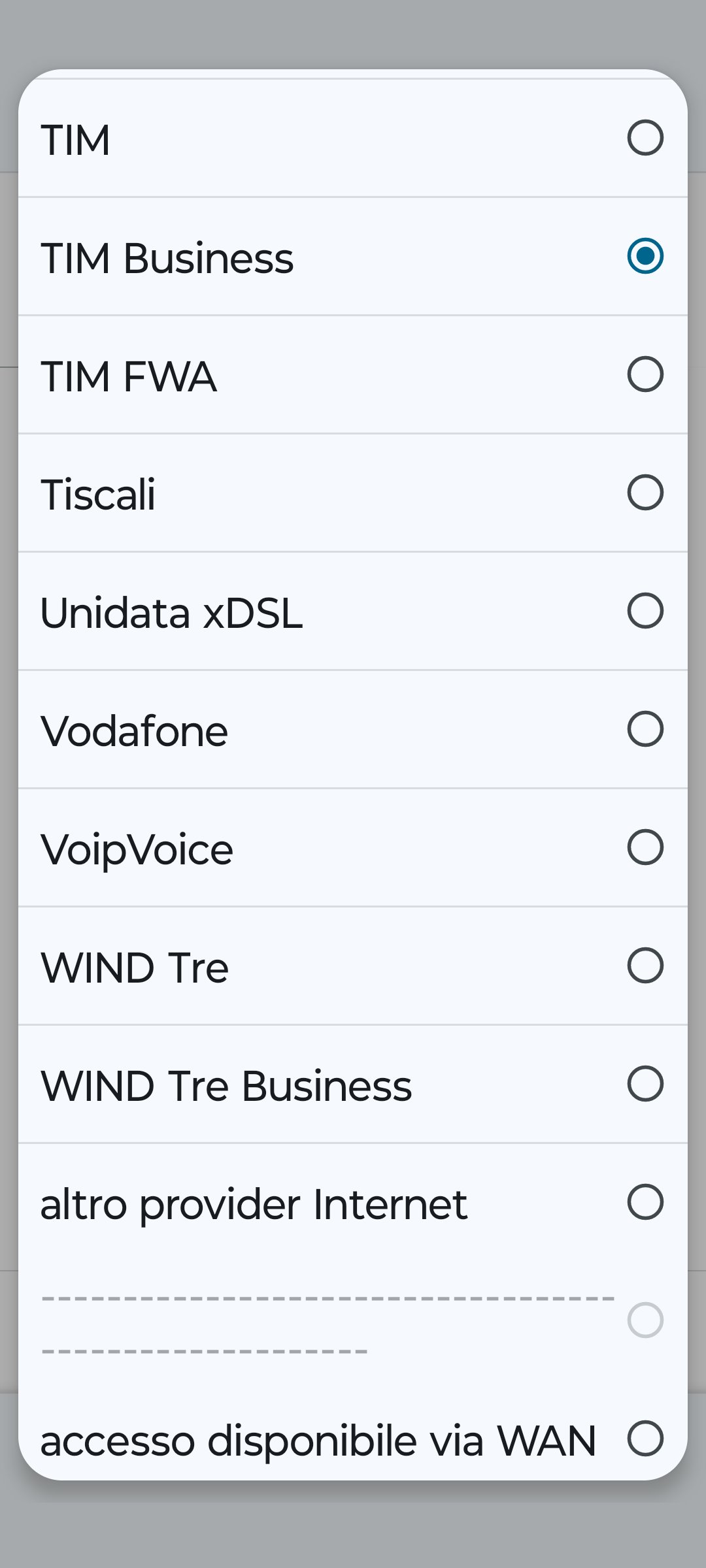Pick the VoipVoice option

[353, 848]
